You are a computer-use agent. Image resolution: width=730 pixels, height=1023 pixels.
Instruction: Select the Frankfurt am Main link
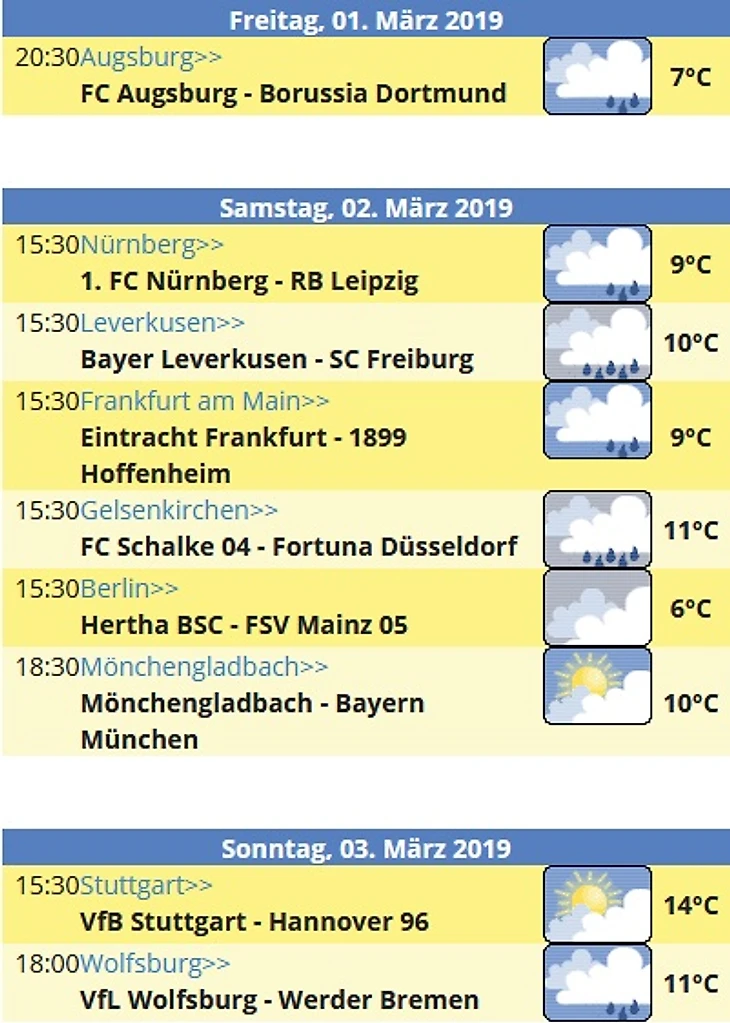coord(204,401)
